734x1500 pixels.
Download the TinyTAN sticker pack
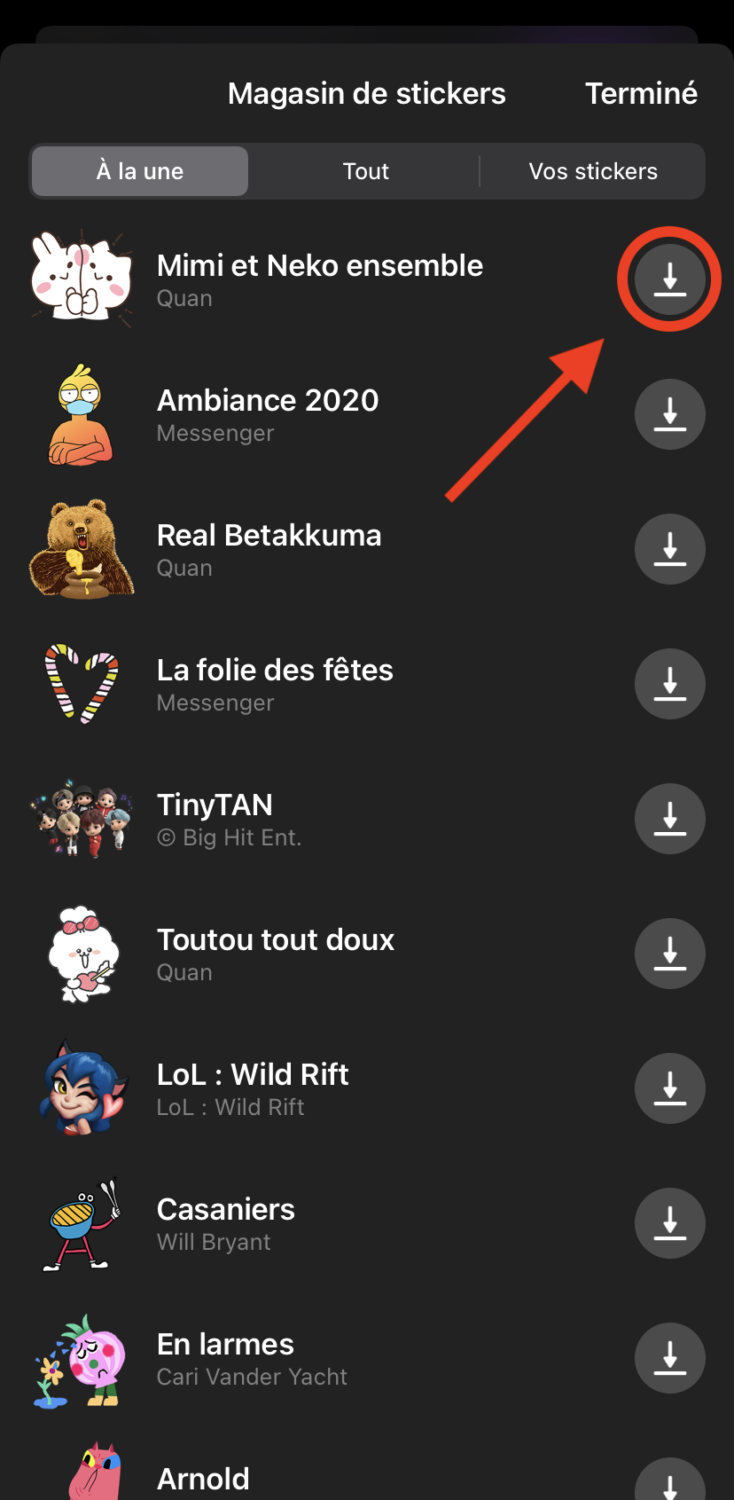(x=670, y=819)
